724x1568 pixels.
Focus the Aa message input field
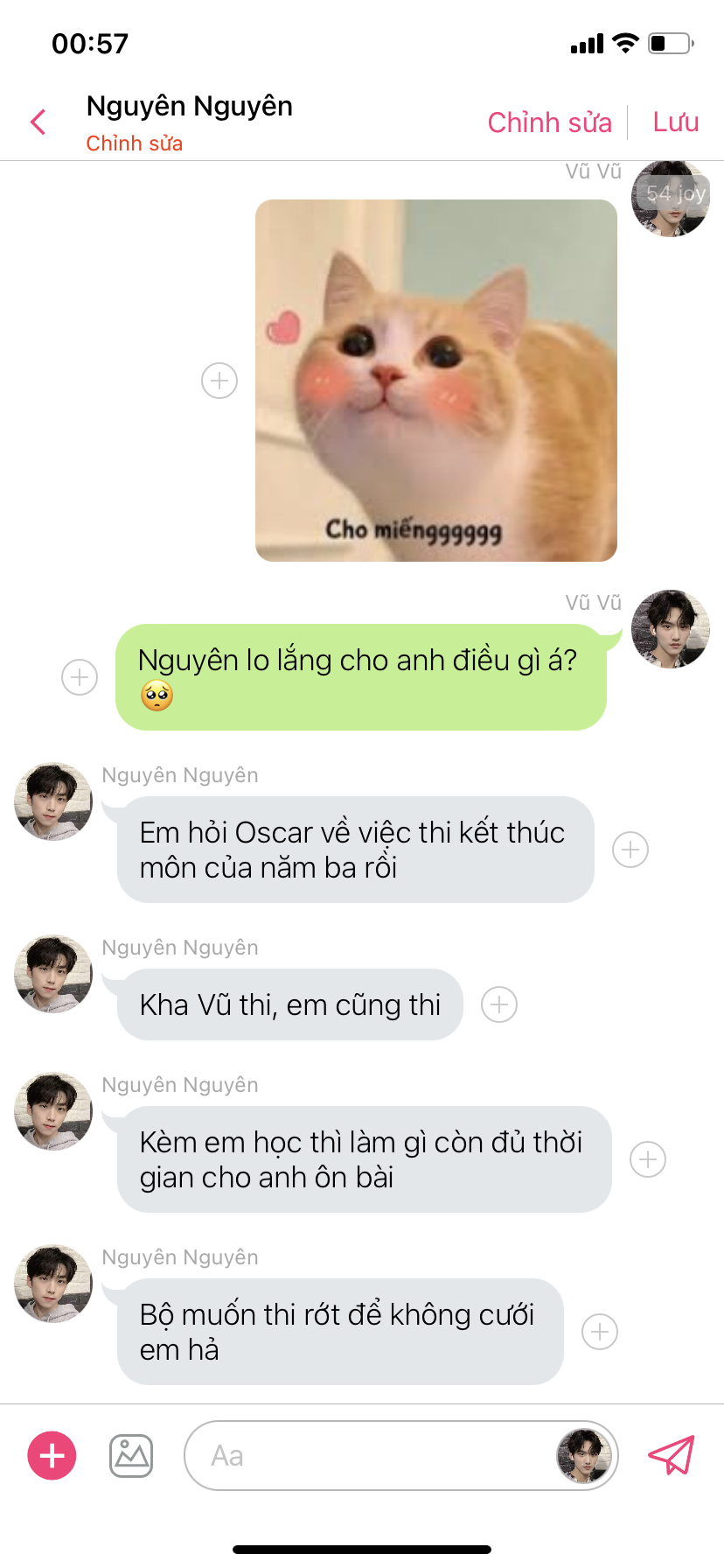(x=367, y=1456)
